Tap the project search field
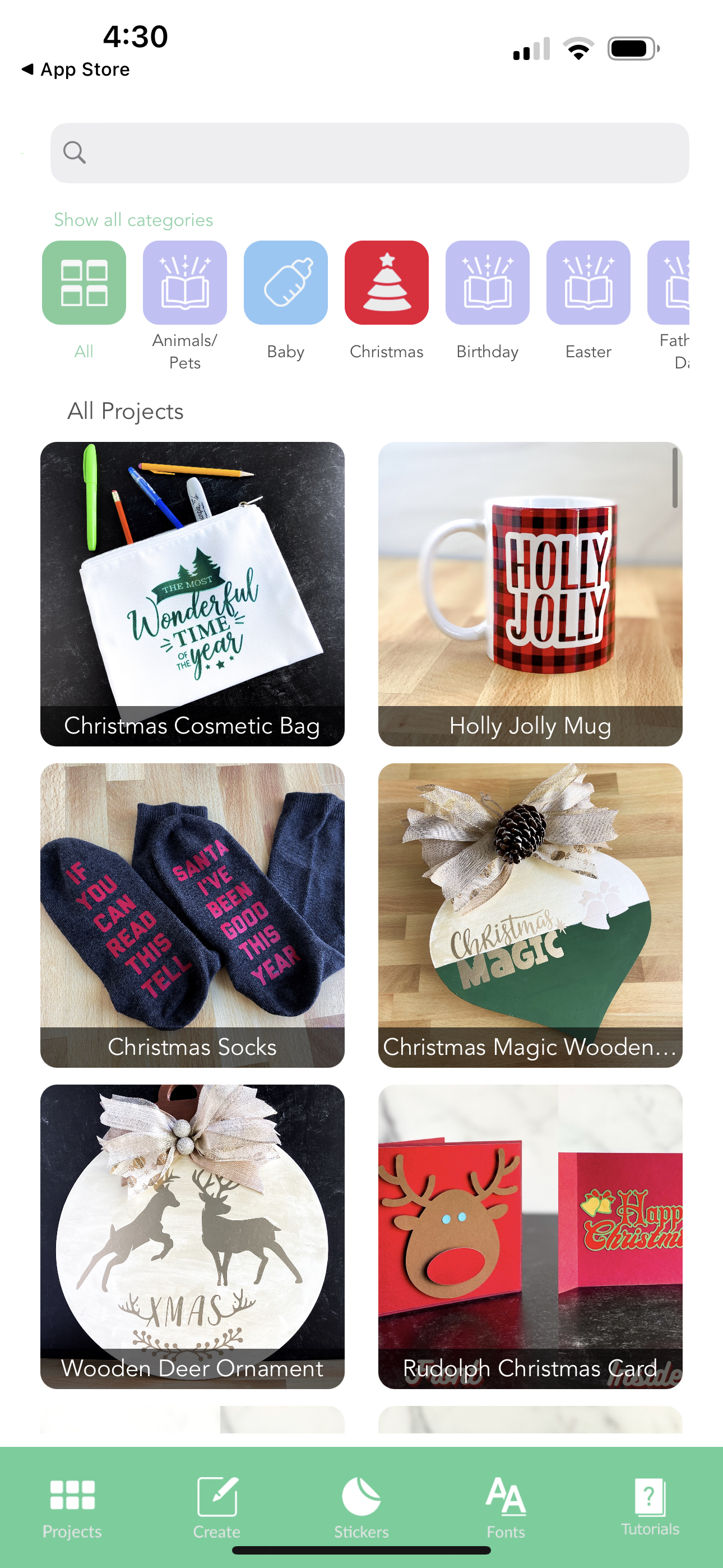 click(x=369, y=153)
